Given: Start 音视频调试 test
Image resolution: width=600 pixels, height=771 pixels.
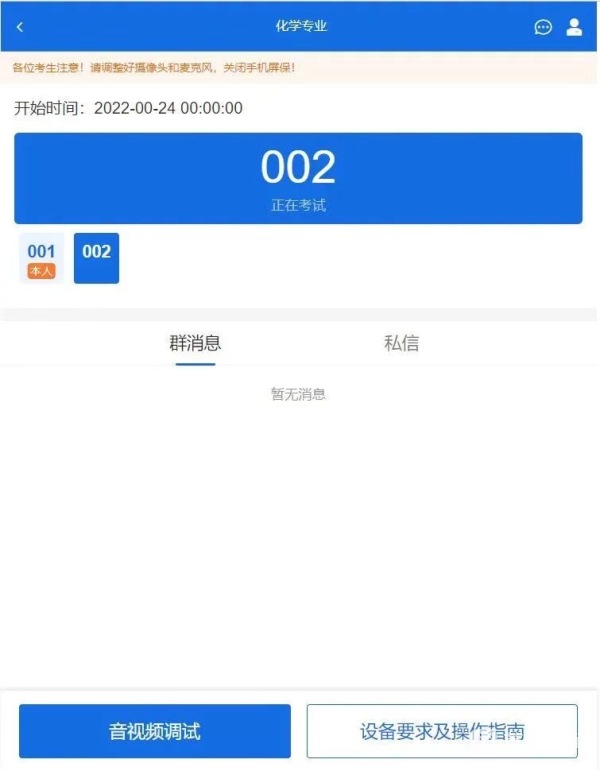Looking at the screenshot, I should coord(155,731).
